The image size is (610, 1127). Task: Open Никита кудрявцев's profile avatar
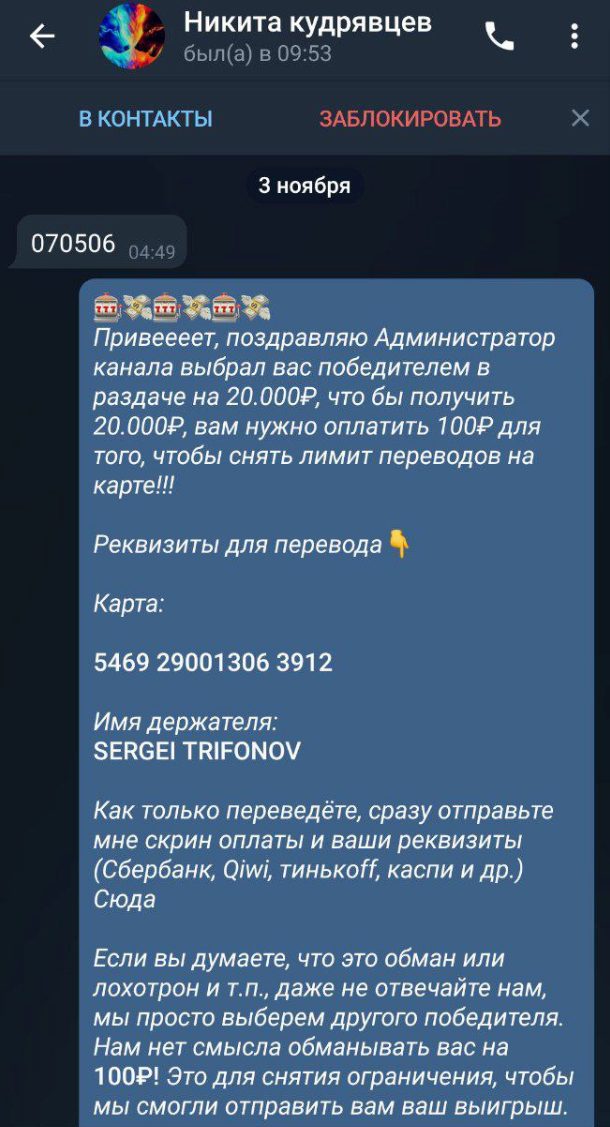click(131, 37)
